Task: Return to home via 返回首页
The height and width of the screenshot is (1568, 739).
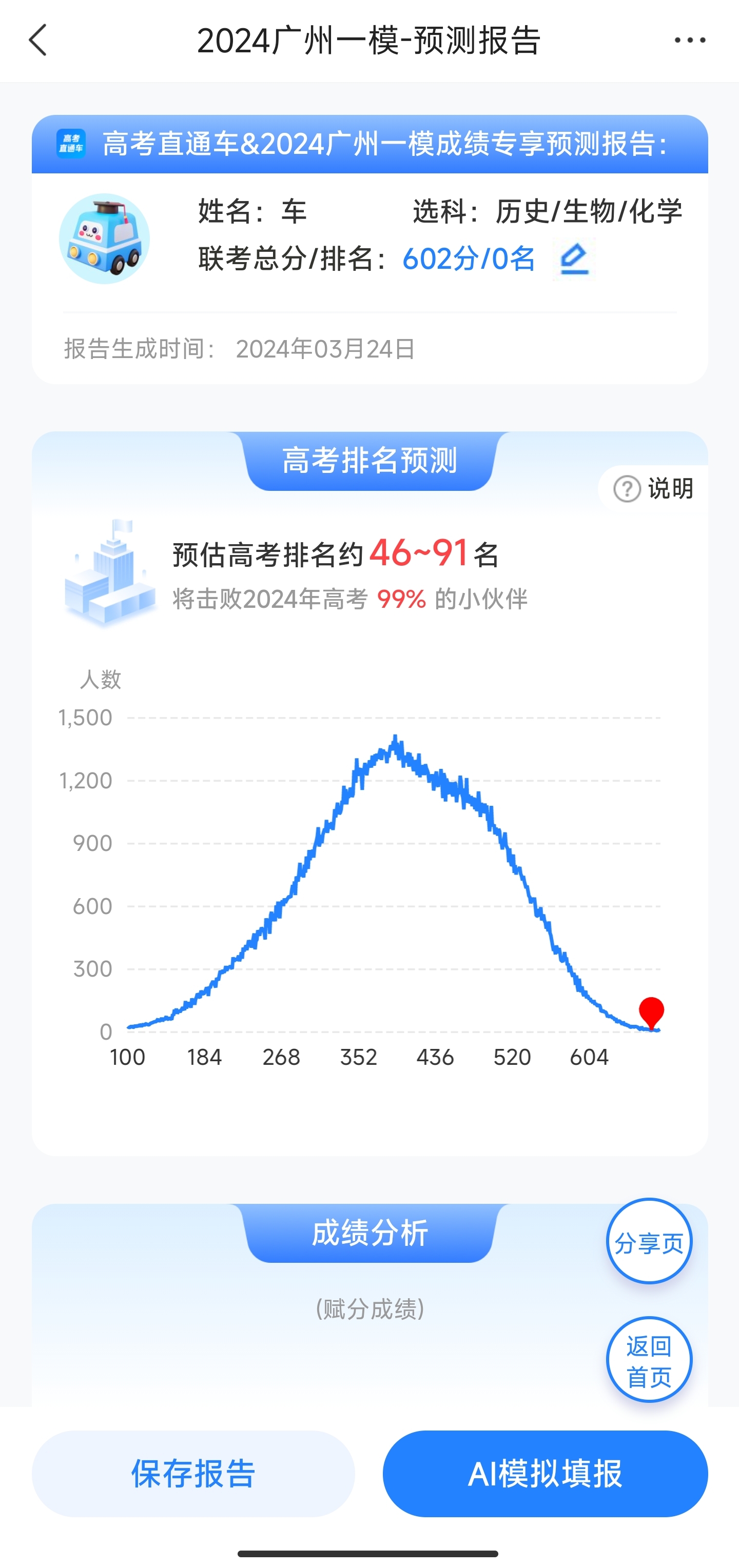Action: coord(649,1360)
